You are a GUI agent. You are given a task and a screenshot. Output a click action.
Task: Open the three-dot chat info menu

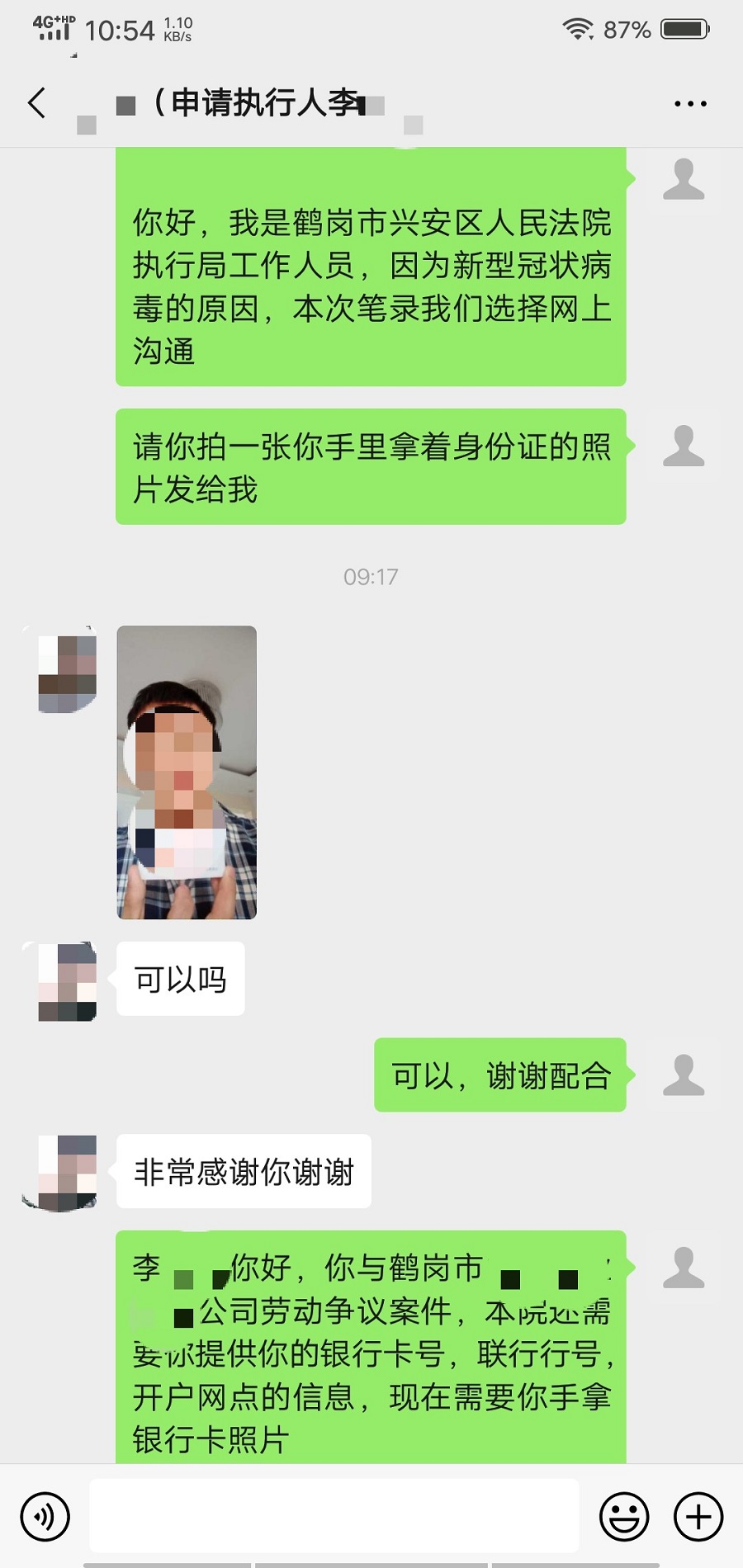[690, 104]
